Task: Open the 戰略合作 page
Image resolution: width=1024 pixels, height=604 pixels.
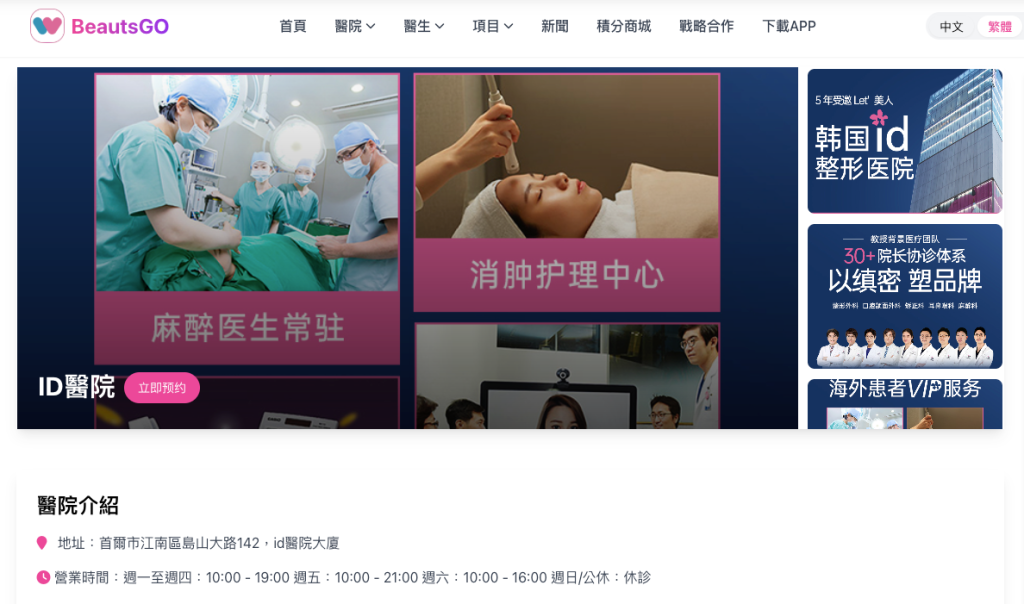Action: (706, 26)
